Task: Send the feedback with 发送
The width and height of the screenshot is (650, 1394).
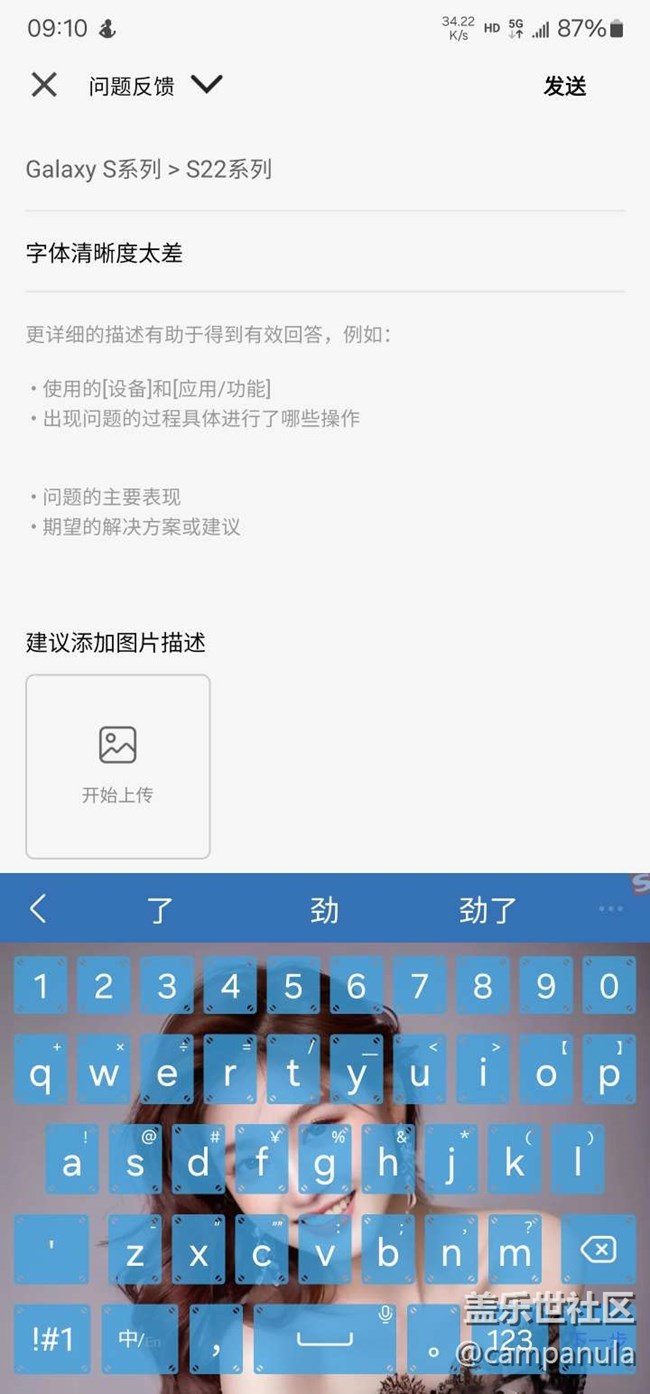Action: pyautogui.click(x=564, y=86)
